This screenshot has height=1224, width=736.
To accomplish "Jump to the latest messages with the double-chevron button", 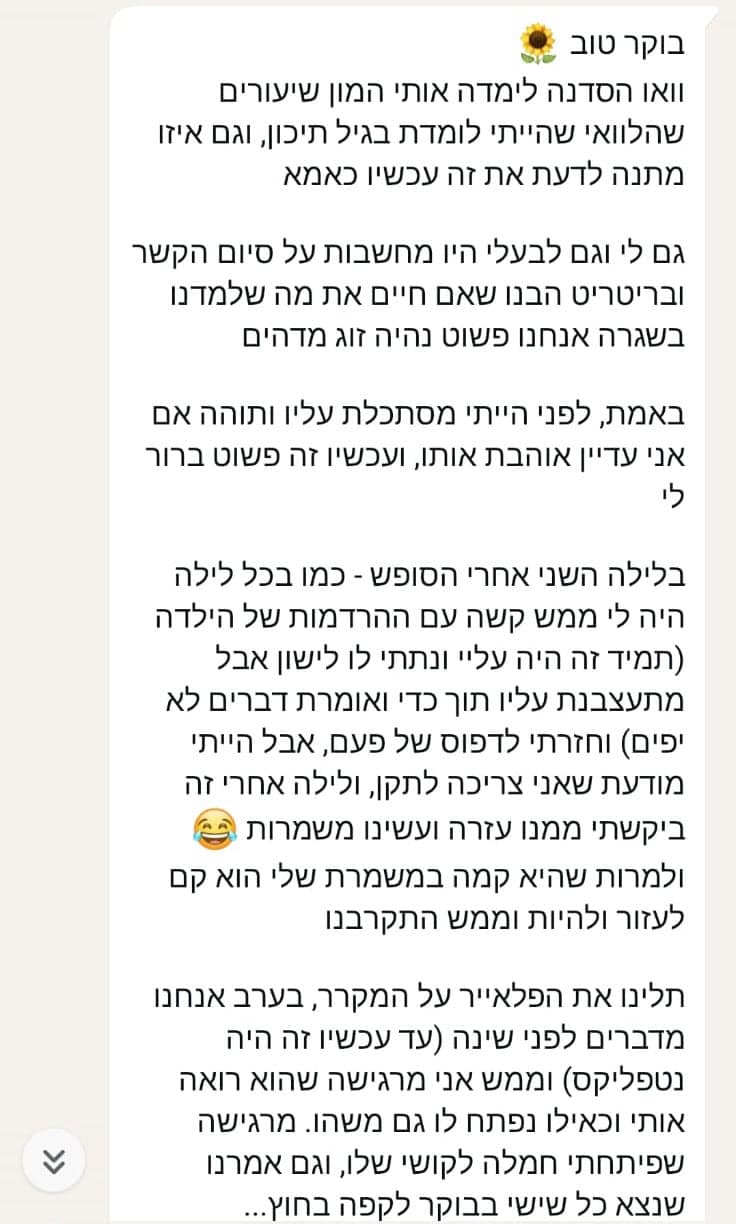I will 54,1160.
